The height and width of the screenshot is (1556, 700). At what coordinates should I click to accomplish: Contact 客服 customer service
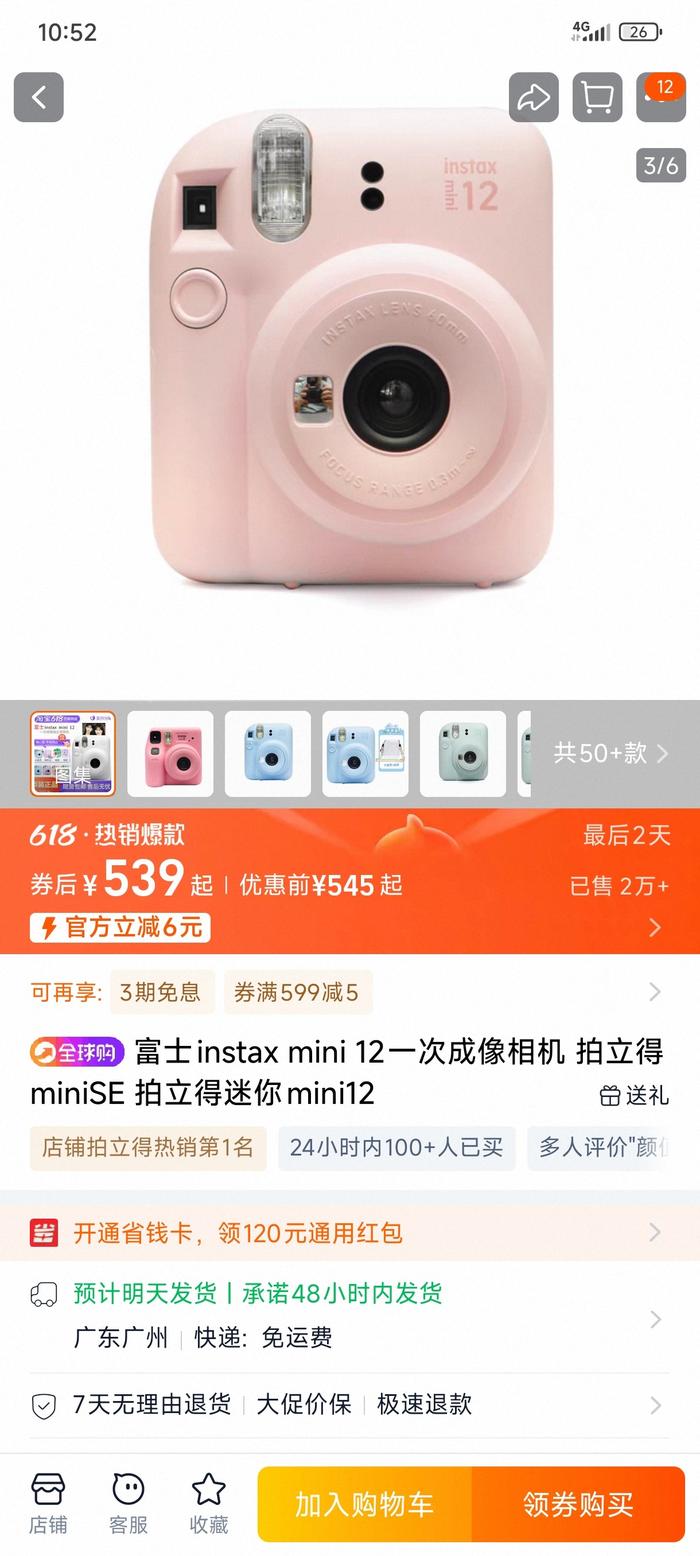pos(128,1503)
